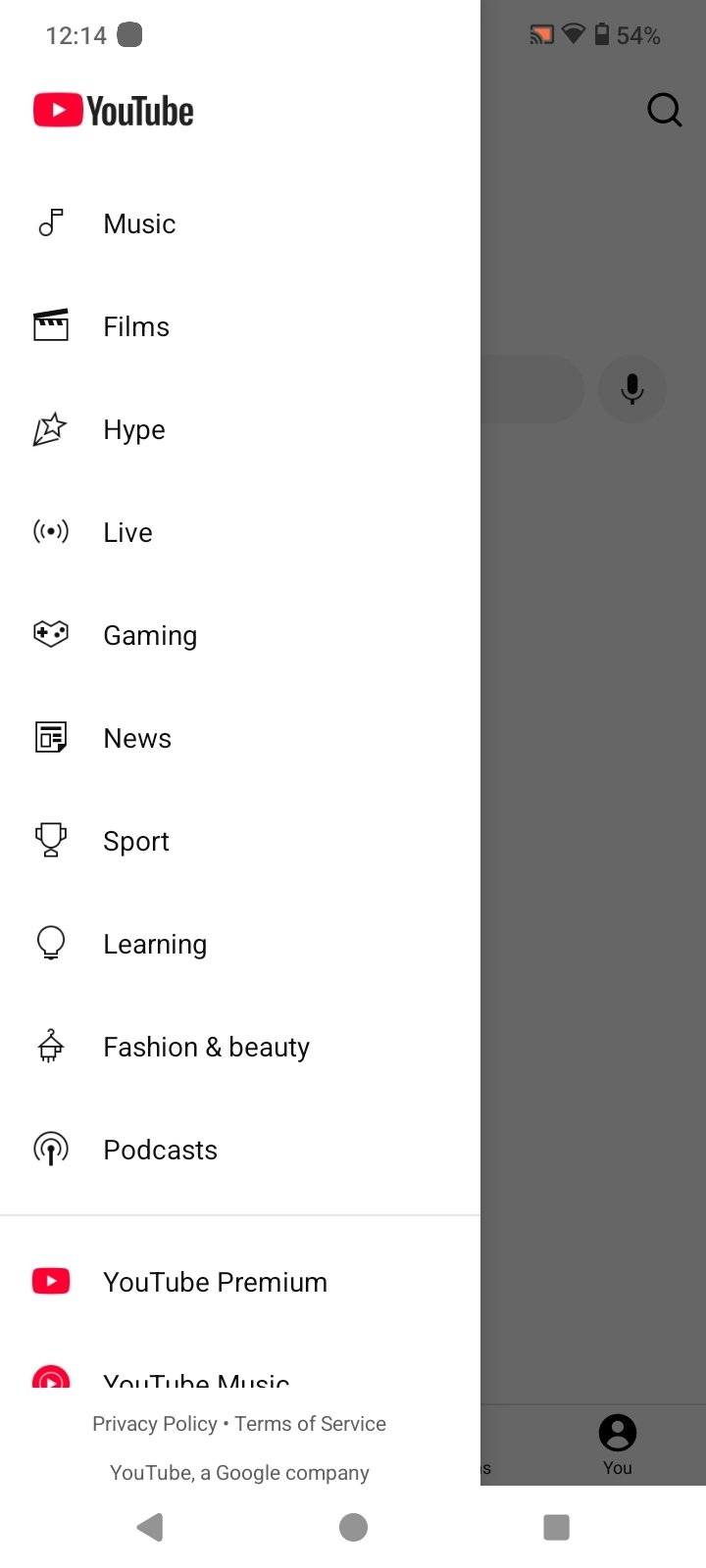
Task: Go to Live streams
Action: (x=128, y=533)
